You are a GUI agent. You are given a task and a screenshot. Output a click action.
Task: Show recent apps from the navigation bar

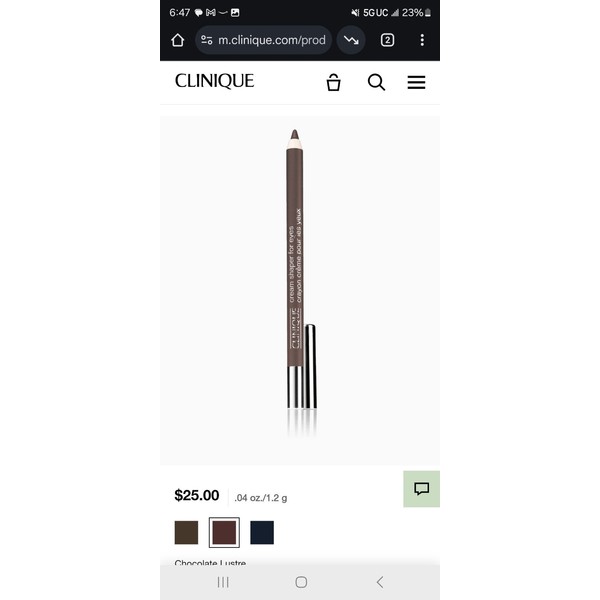click(223, 582)
